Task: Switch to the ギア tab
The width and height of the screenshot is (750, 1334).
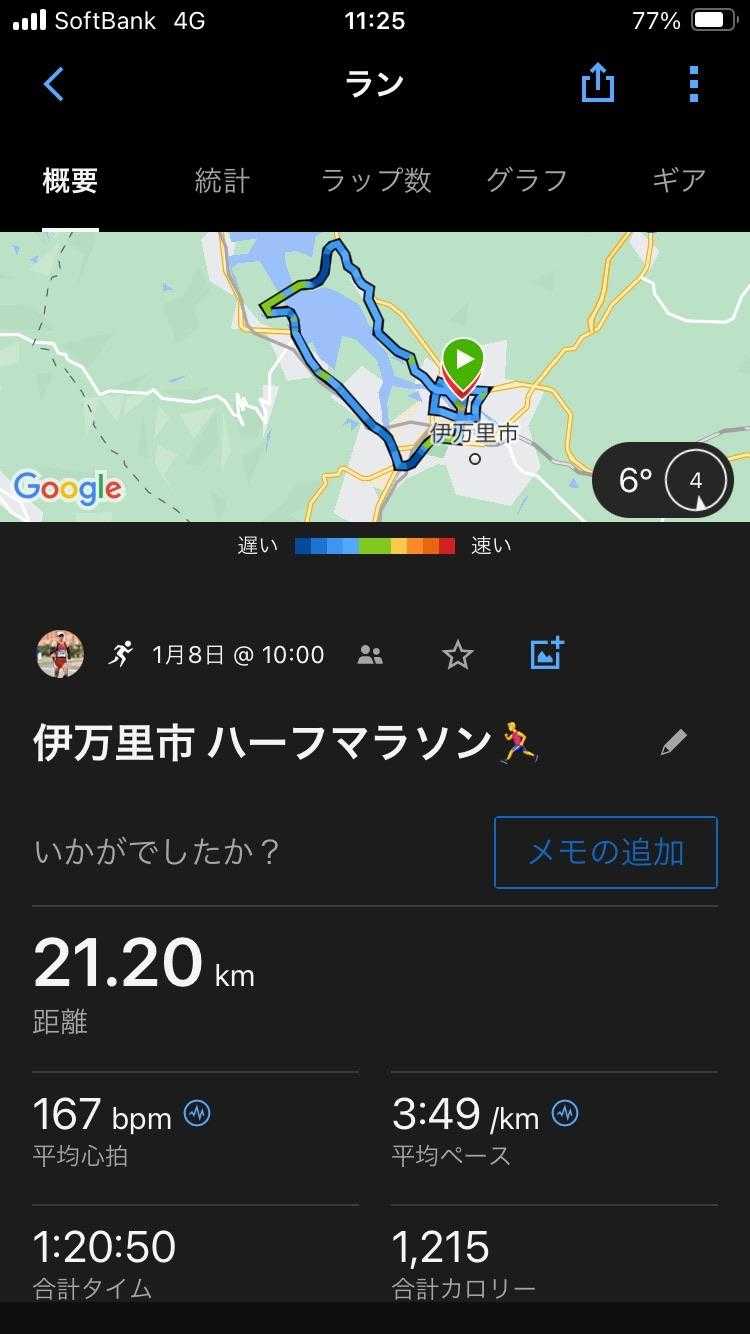Action: [679, 181]
